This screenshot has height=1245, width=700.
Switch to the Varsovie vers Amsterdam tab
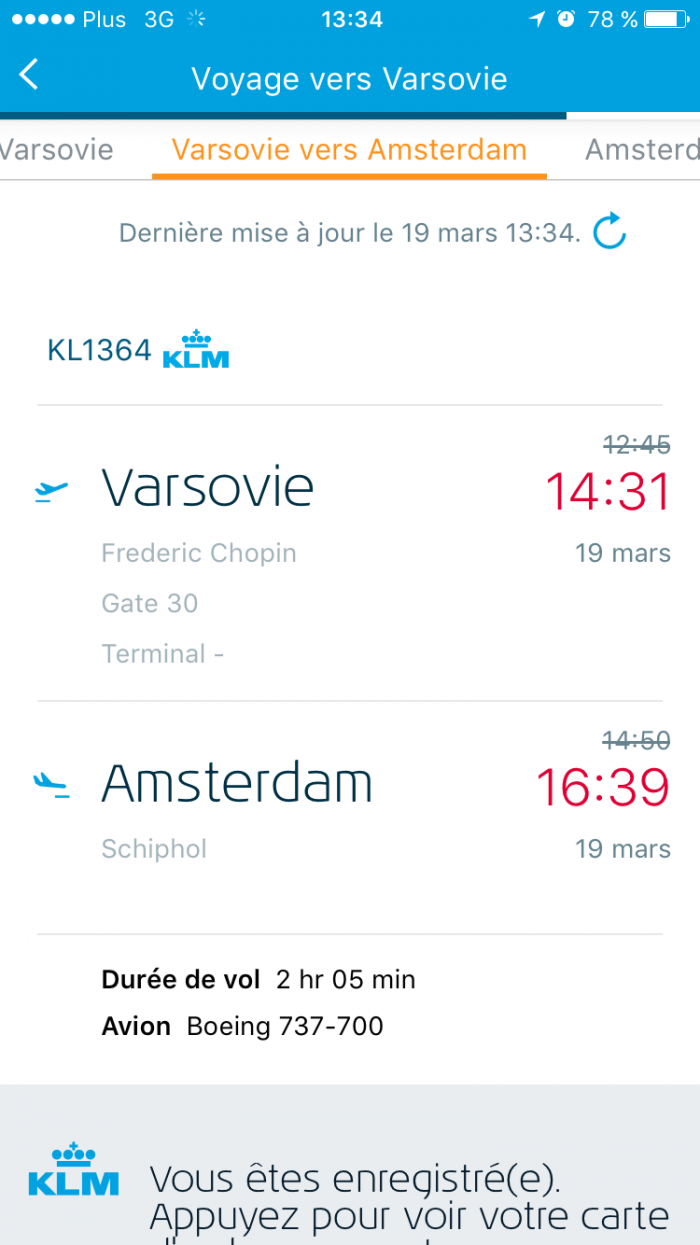click(349, 150)
